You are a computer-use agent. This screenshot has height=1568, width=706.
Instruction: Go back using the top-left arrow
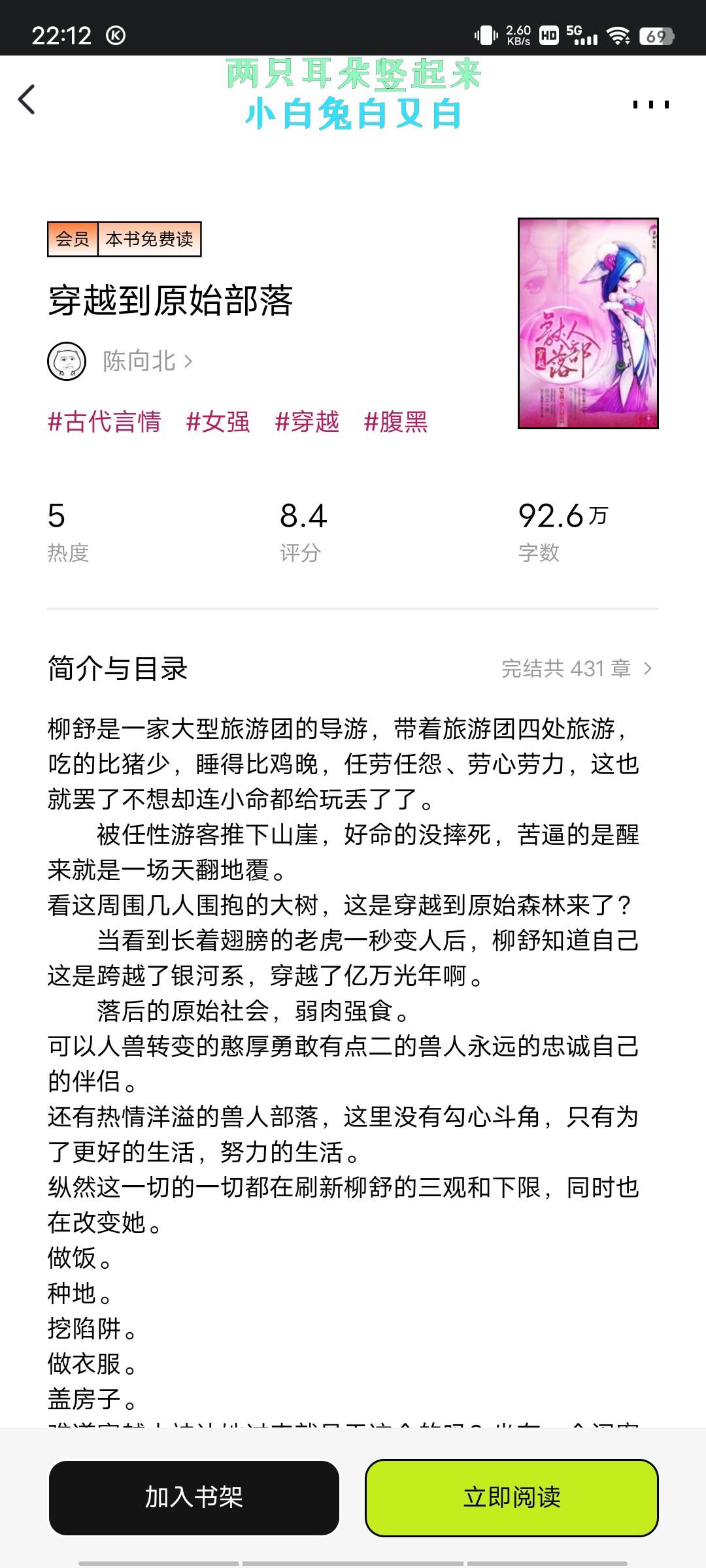click(27, 100)
